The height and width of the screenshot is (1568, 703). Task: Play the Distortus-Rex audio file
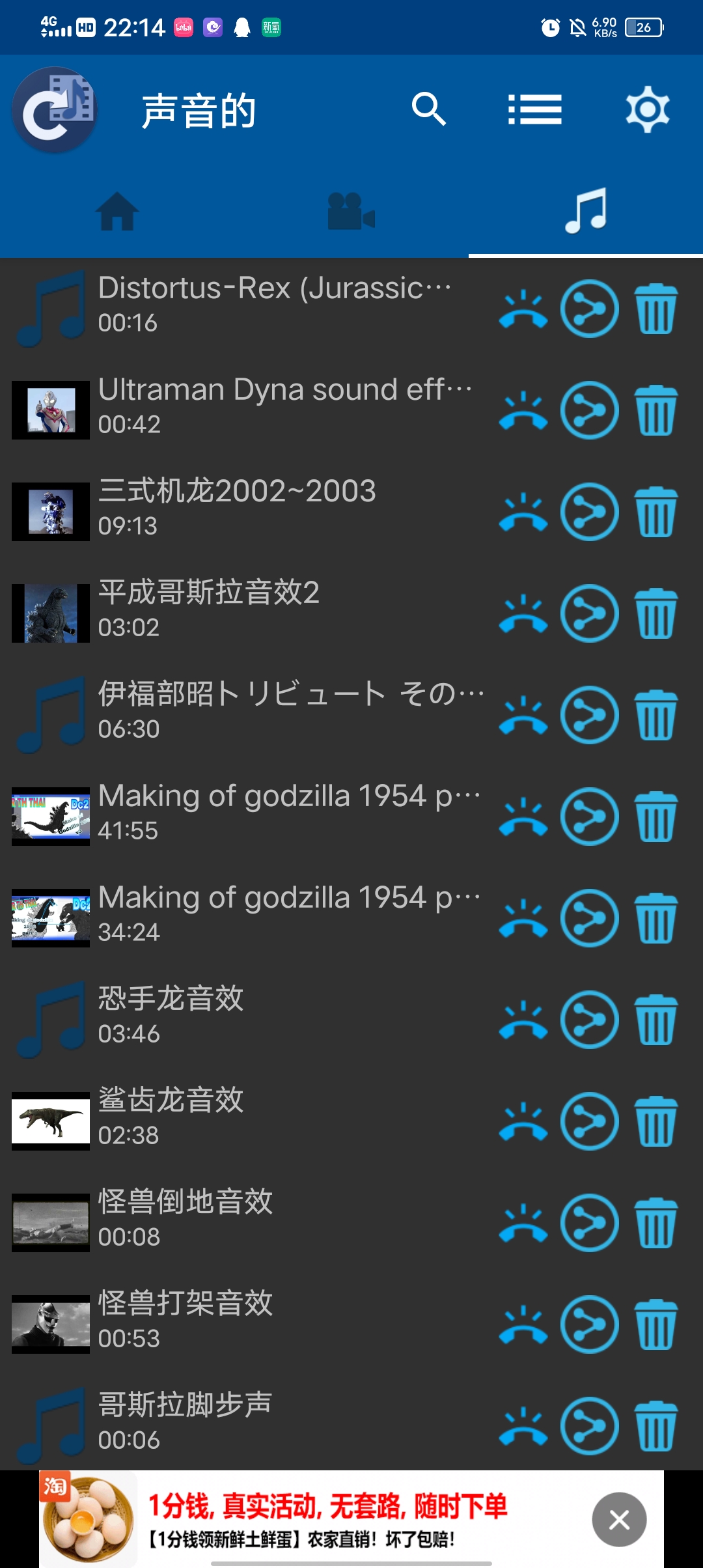273,305
